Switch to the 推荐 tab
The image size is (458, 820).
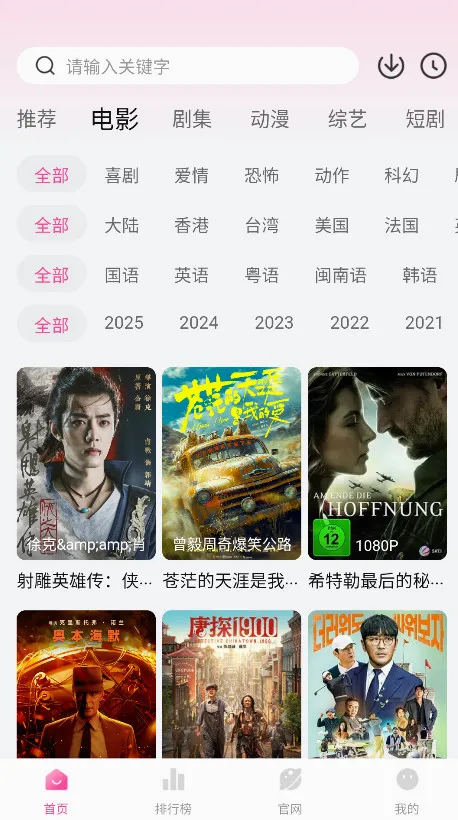(x=37, y=119)
